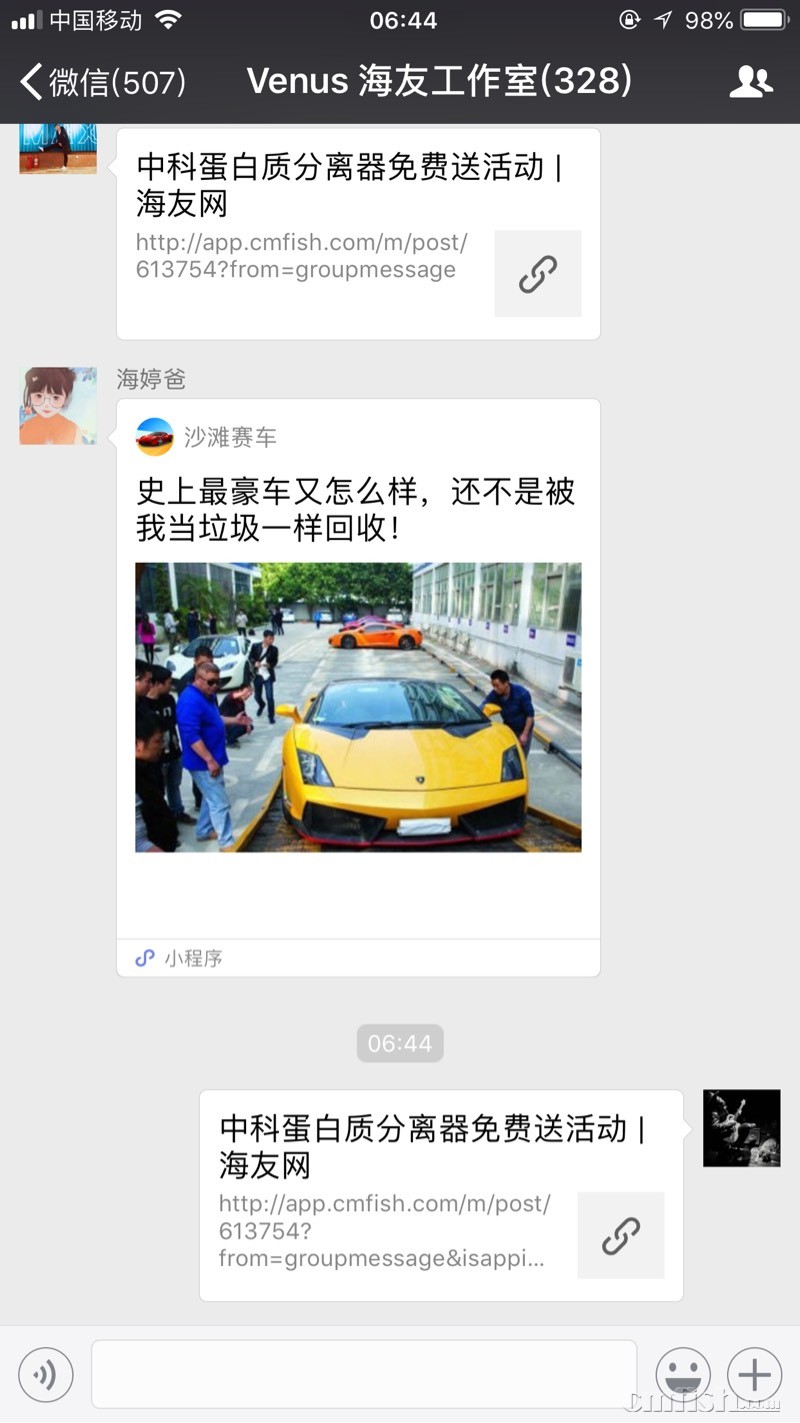The image size is (800, 1423).
Task: Go back to the 微信 chat list
Action: [100, 82]
